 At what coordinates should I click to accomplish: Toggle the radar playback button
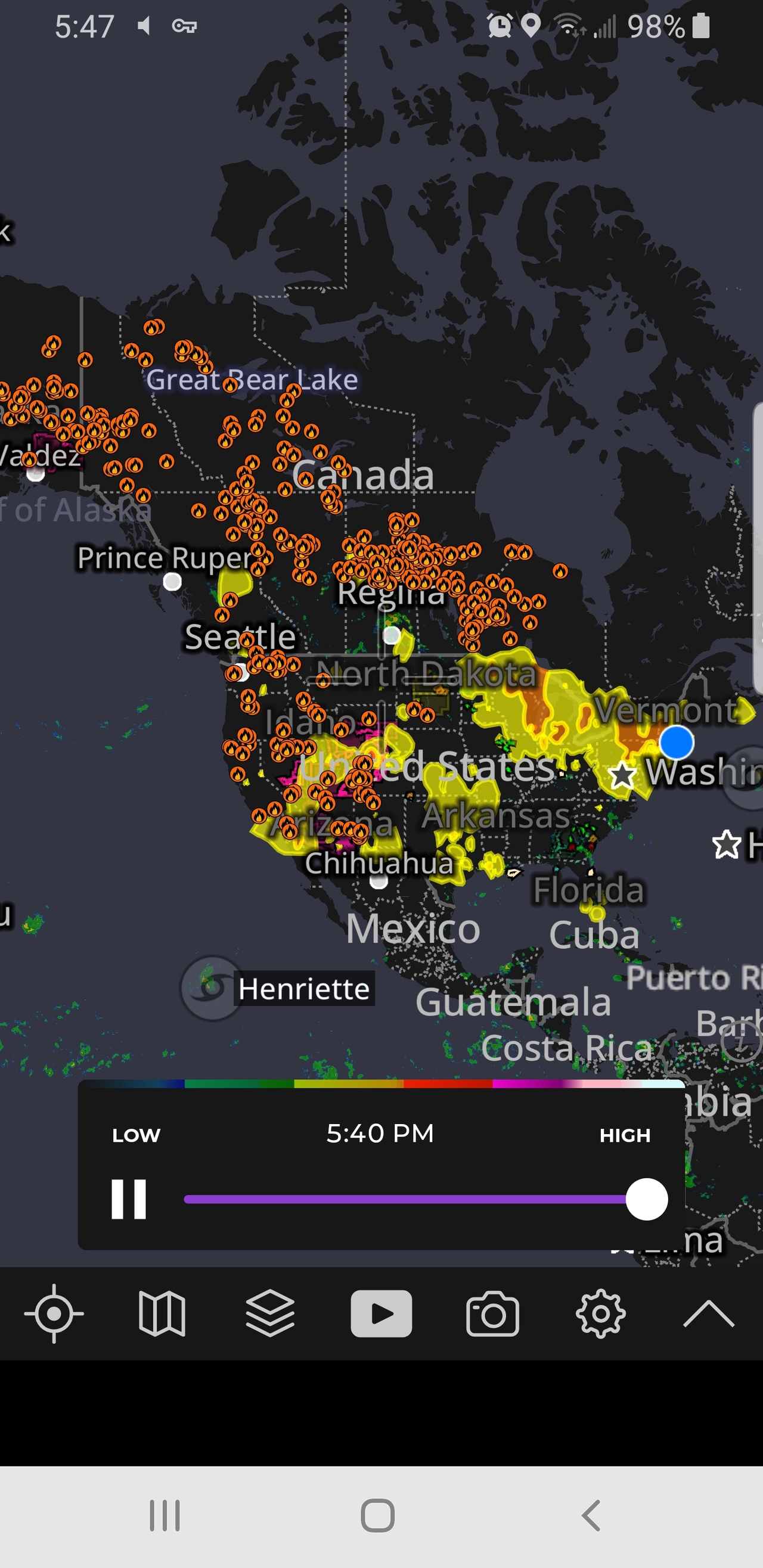click(381, 1313)
